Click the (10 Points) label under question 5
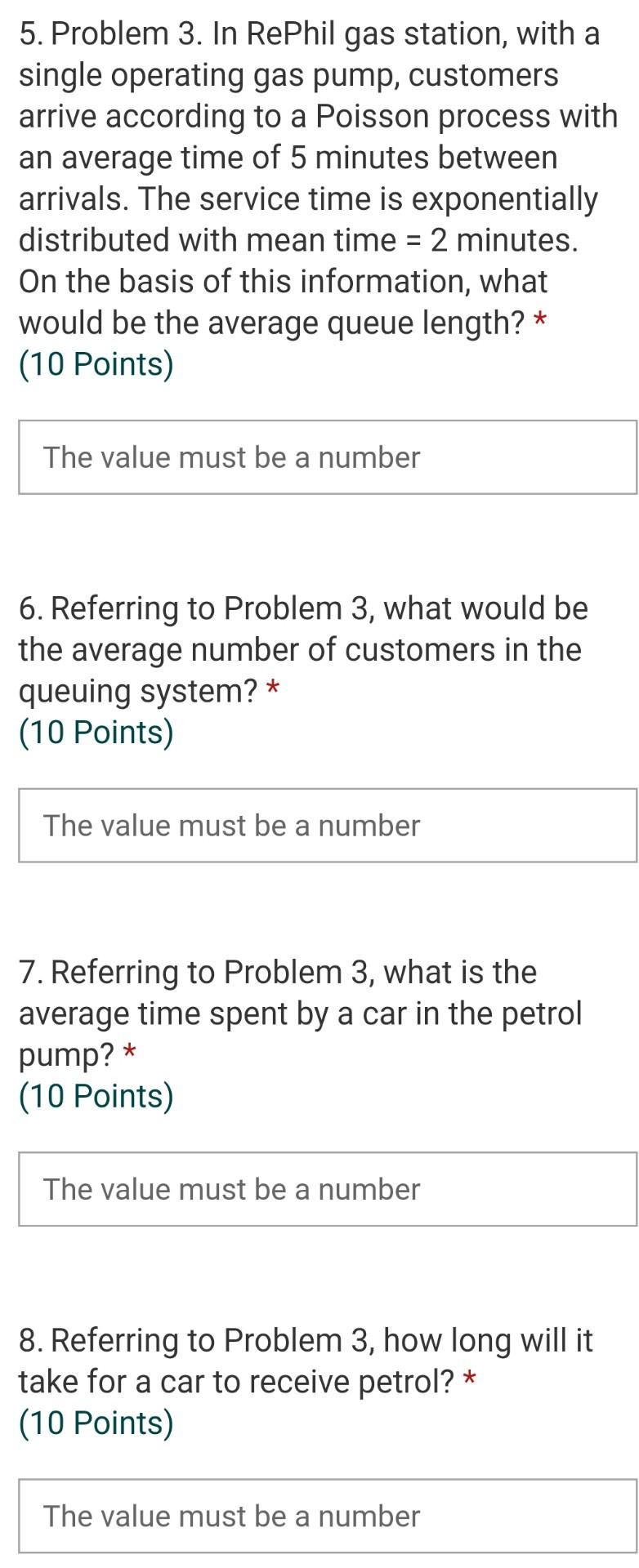 (96, 363)
